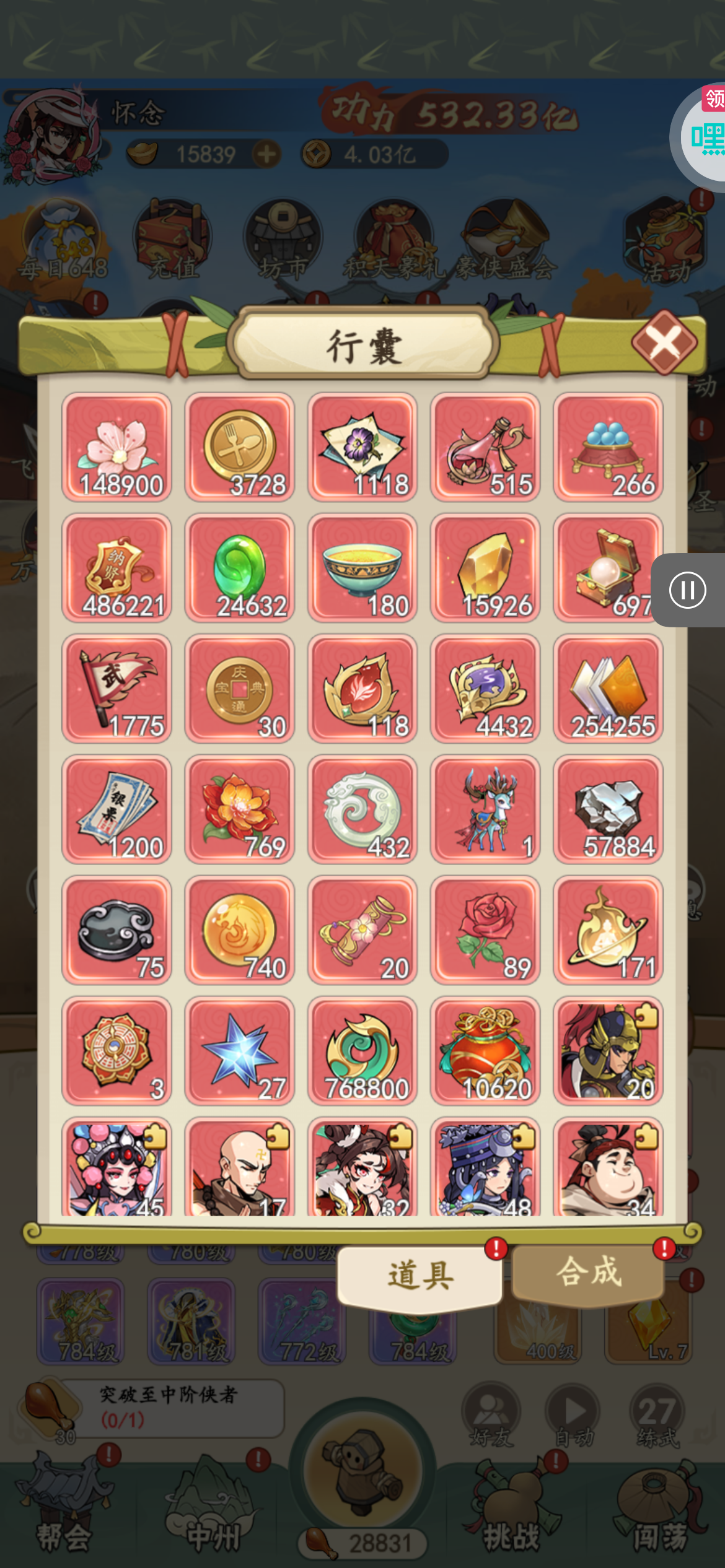Select the 道具 tab
This screenshot has width=725, height=1568.
(420, 1276)
